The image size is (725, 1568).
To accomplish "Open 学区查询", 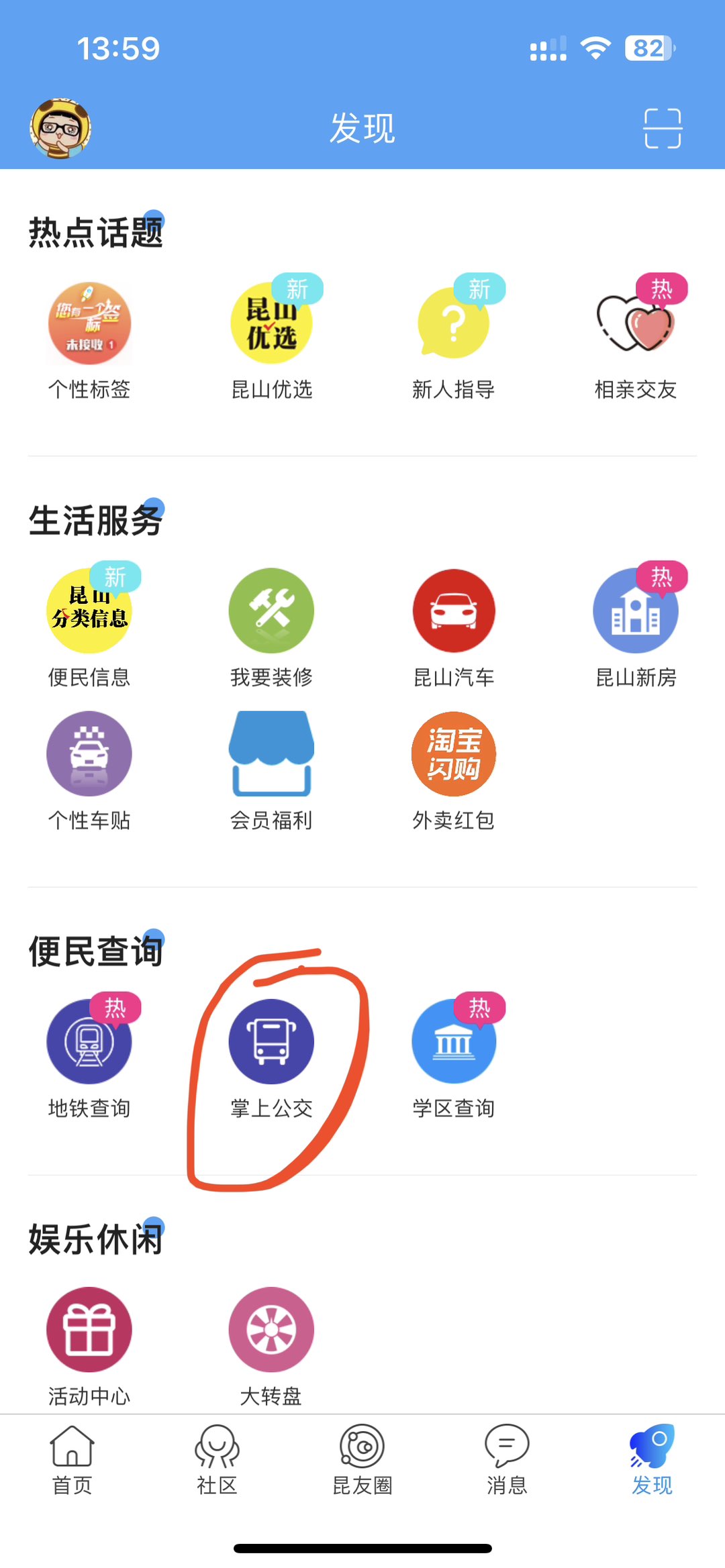I will click(x=454, y=1042).
